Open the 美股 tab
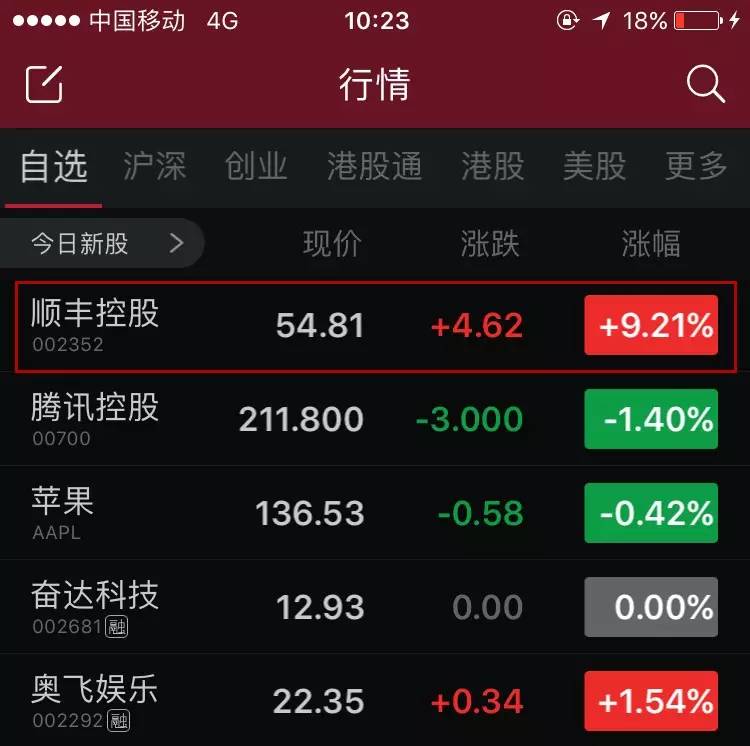Viewport: 750px width, 746px height. [x=594, y=166]
